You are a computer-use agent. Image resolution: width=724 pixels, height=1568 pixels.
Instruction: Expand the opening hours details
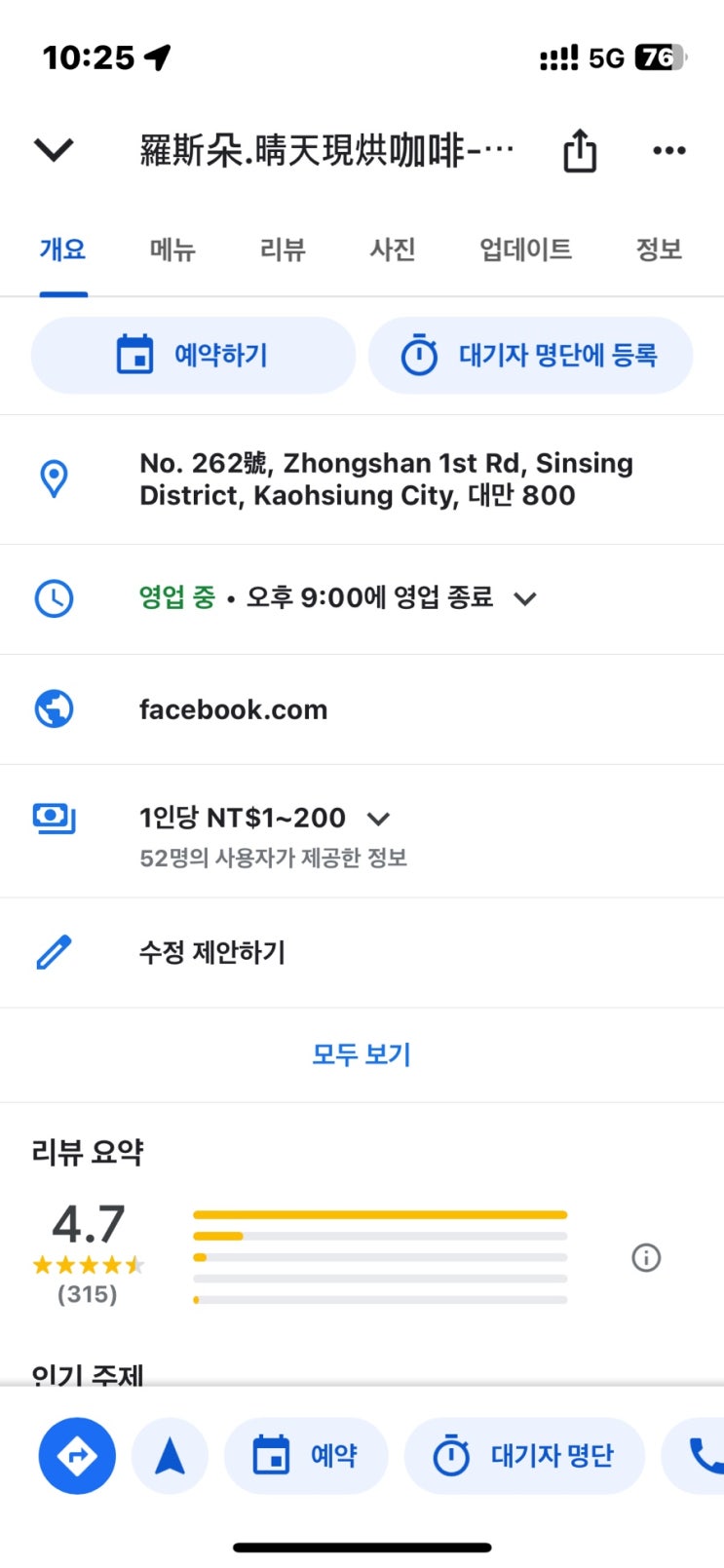525,598
